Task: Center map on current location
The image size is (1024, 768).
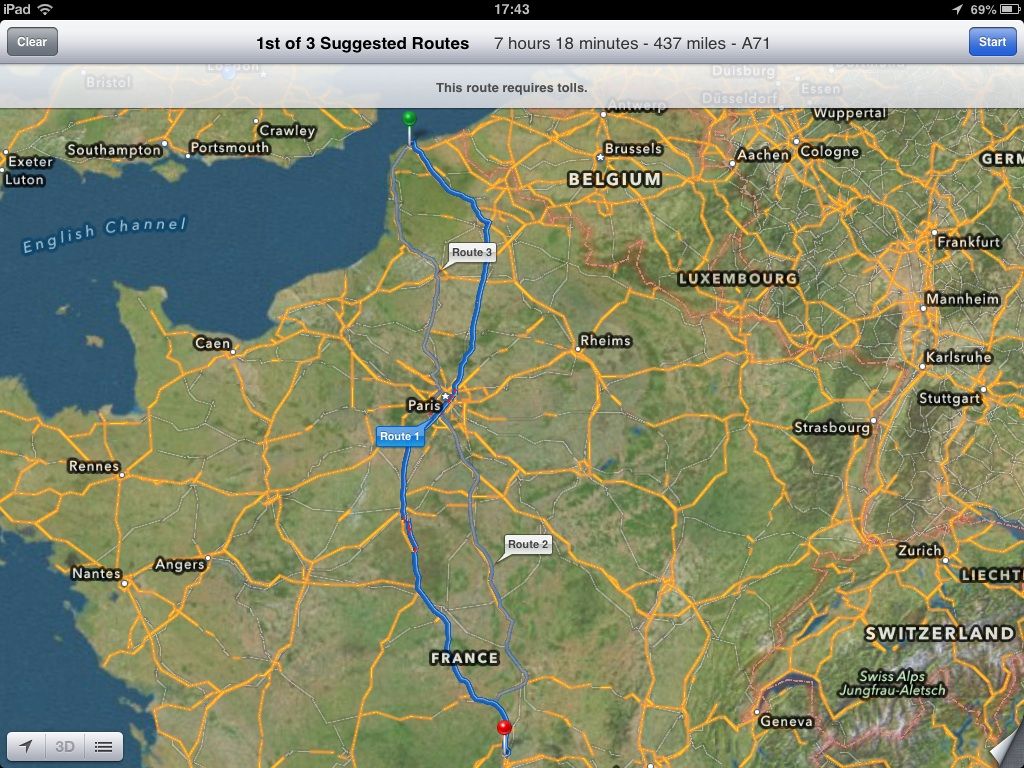Action: pos(26,746)
